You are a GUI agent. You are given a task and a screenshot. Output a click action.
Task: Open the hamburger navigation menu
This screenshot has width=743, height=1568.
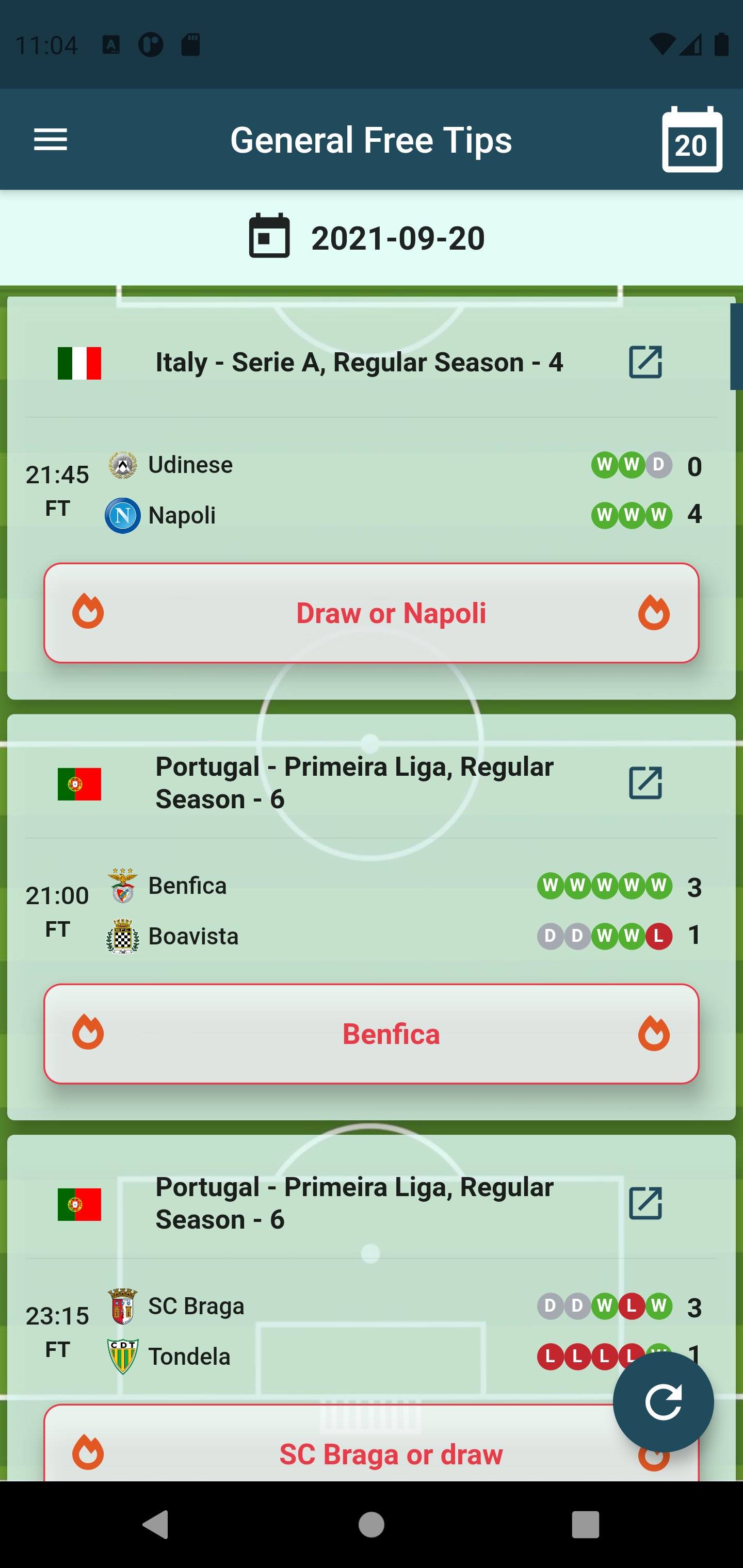tap(51, 140)
